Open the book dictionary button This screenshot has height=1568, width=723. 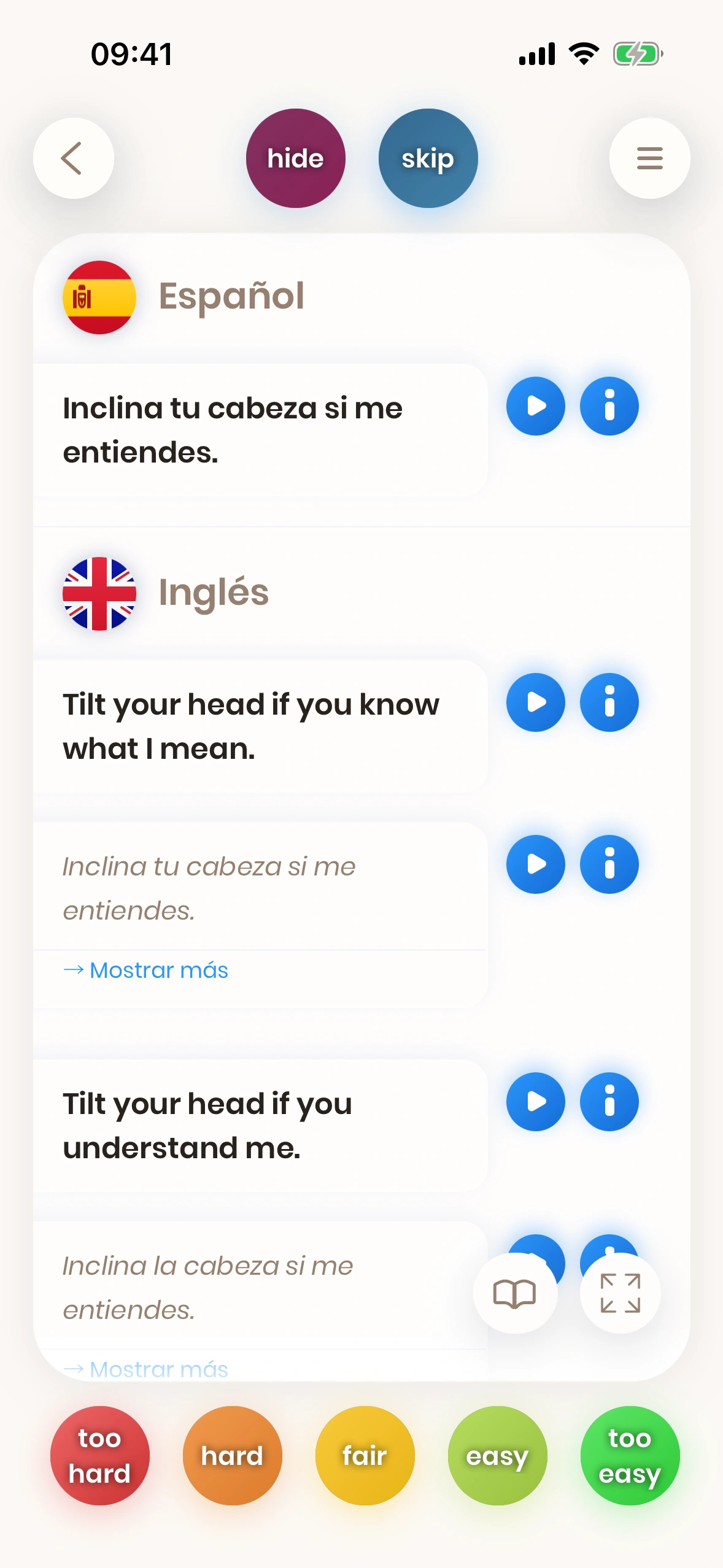515,1293
